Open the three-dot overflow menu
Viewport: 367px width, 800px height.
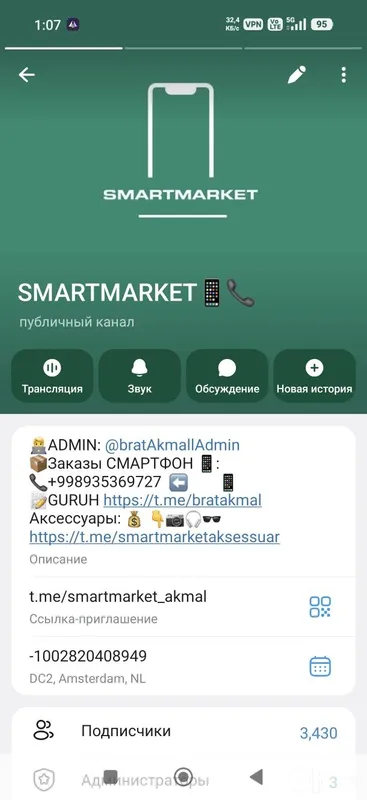click(x=344, y=75)
